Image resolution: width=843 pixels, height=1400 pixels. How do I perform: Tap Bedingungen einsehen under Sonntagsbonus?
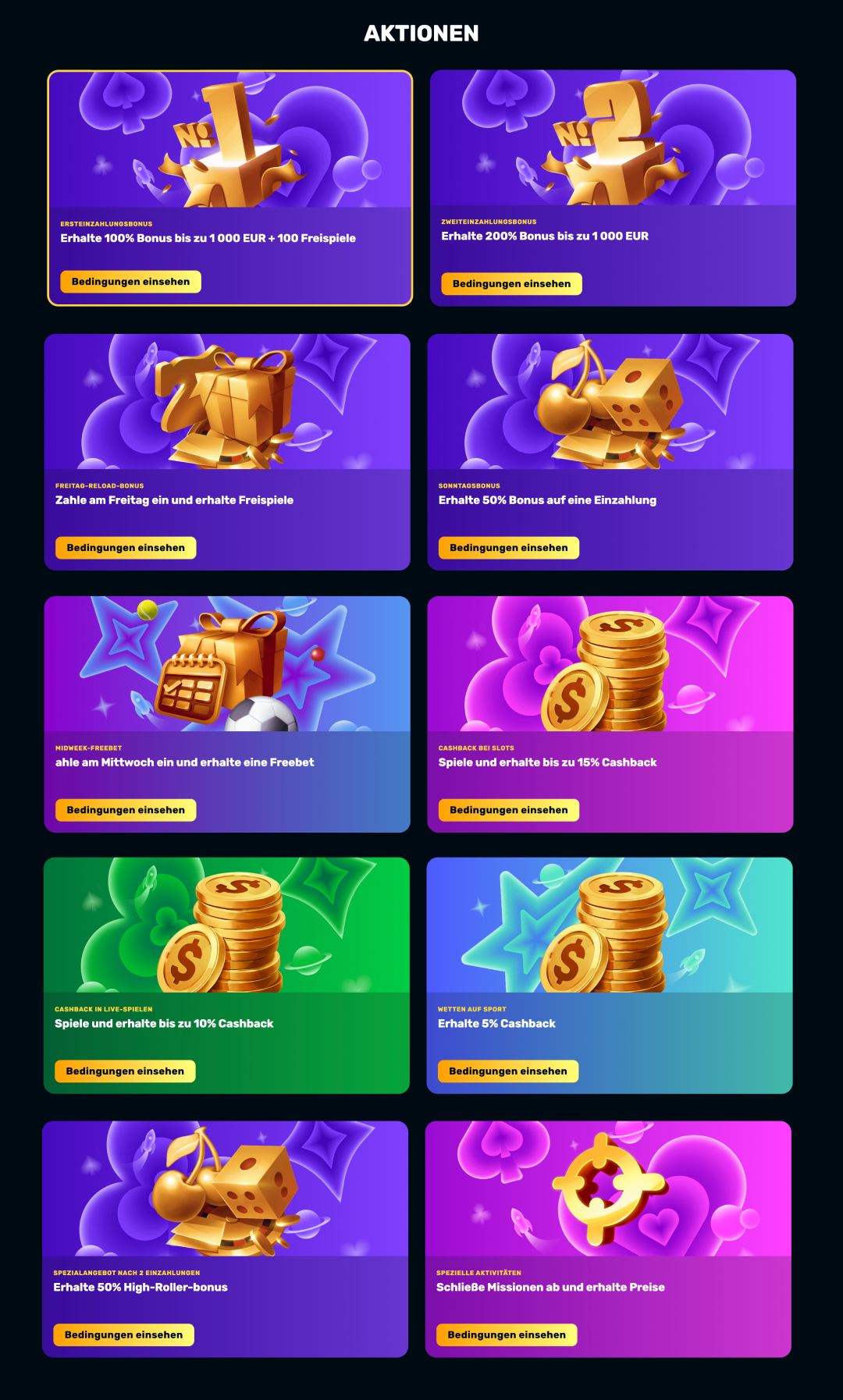click(508, 548)
